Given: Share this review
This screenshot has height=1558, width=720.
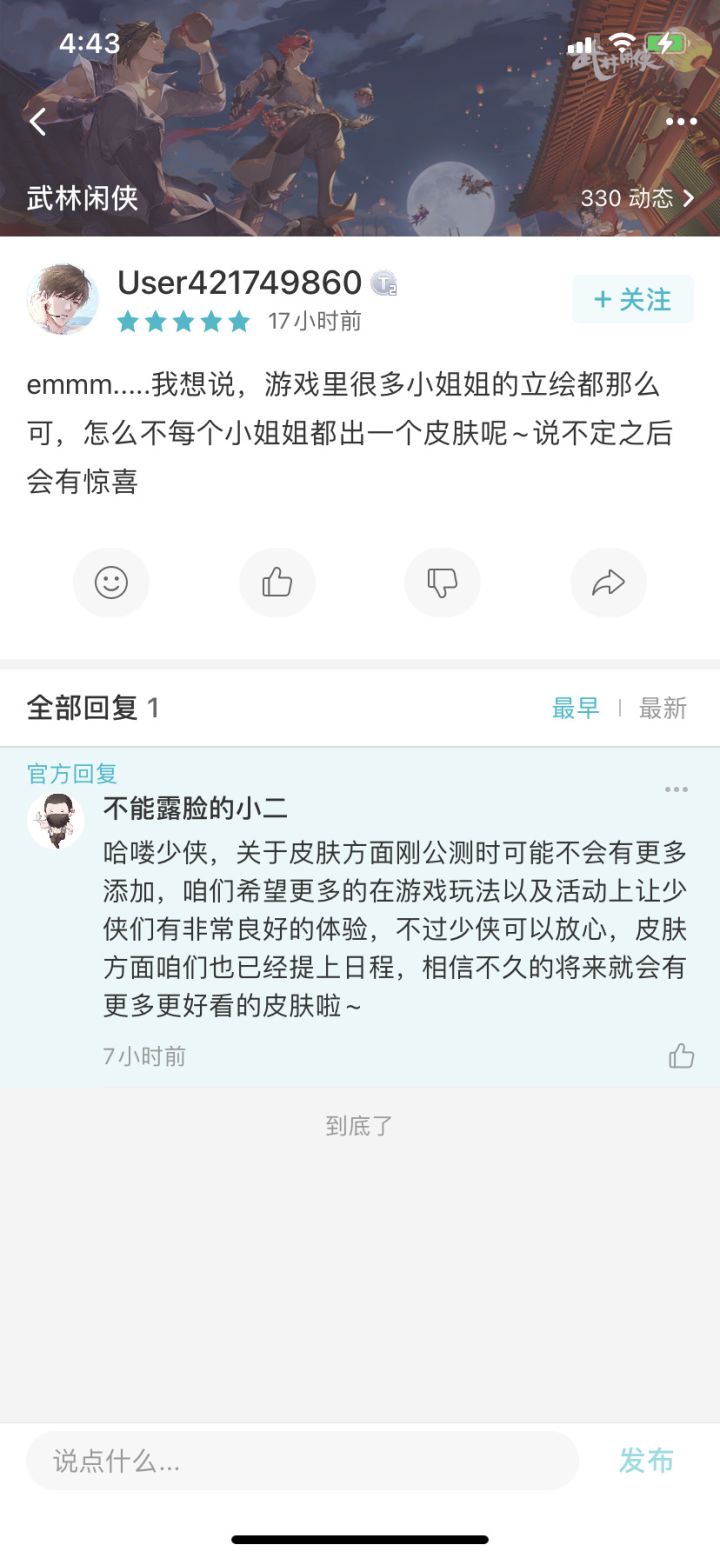Looking at the screenshot, I should pyautogui.click(x=608, y=582).
